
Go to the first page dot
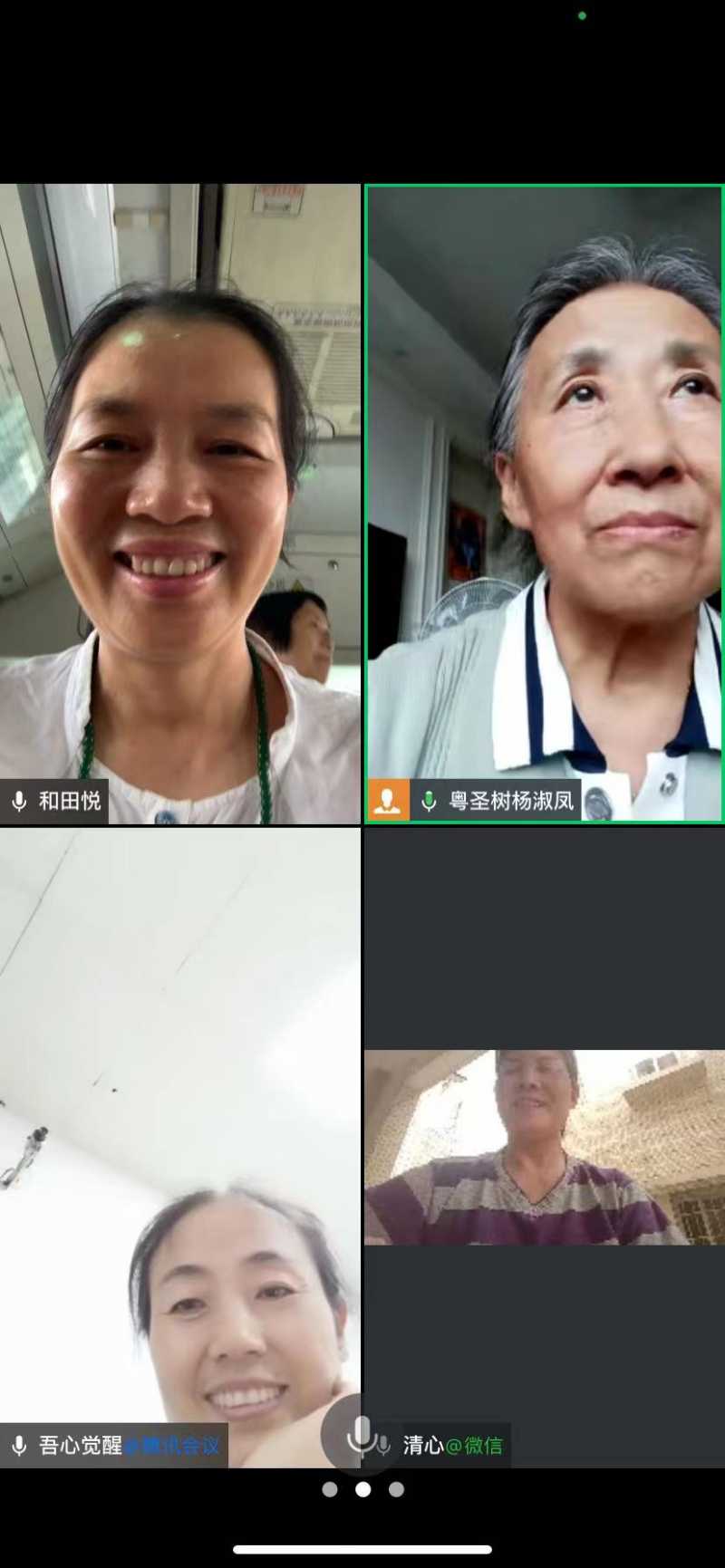tap(330, 1489)
